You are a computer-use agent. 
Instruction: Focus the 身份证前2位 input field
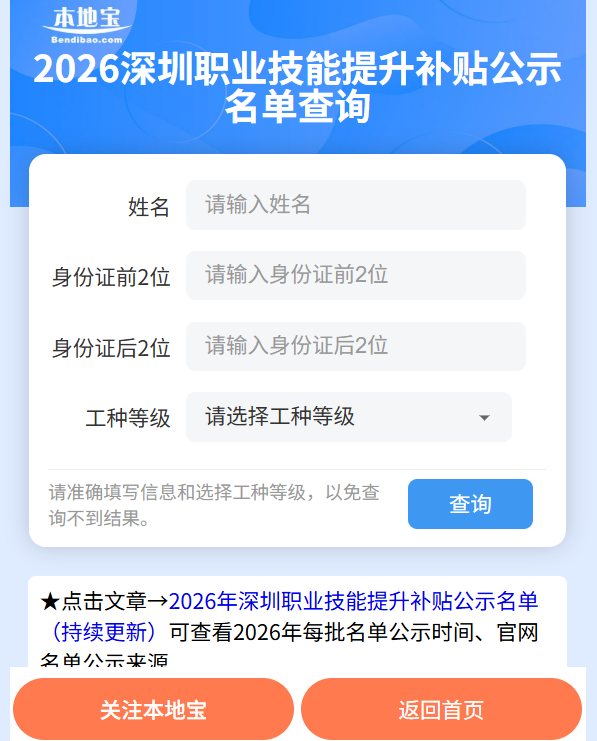coord(355,276)
